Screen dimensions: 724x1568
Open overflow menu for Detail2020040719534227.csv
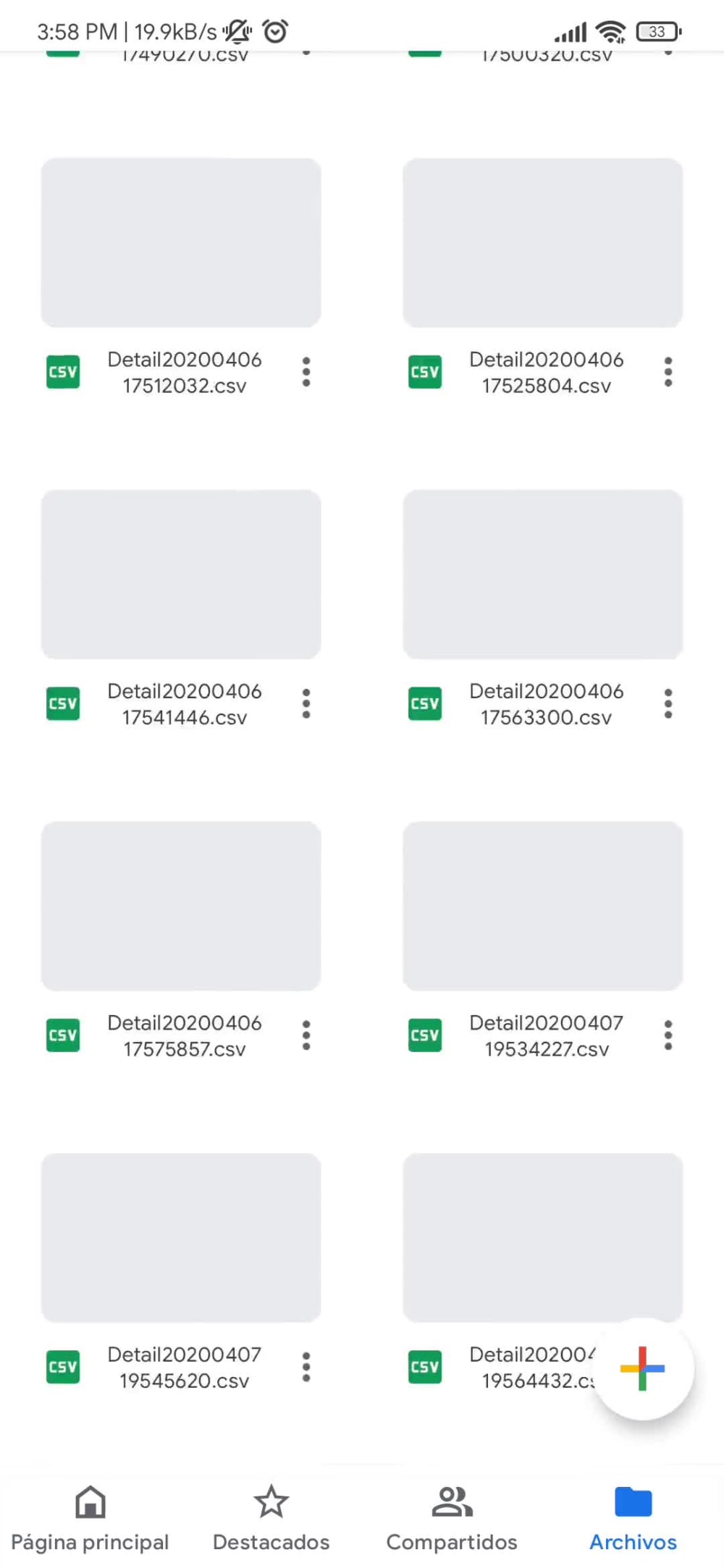point(668,1035)
